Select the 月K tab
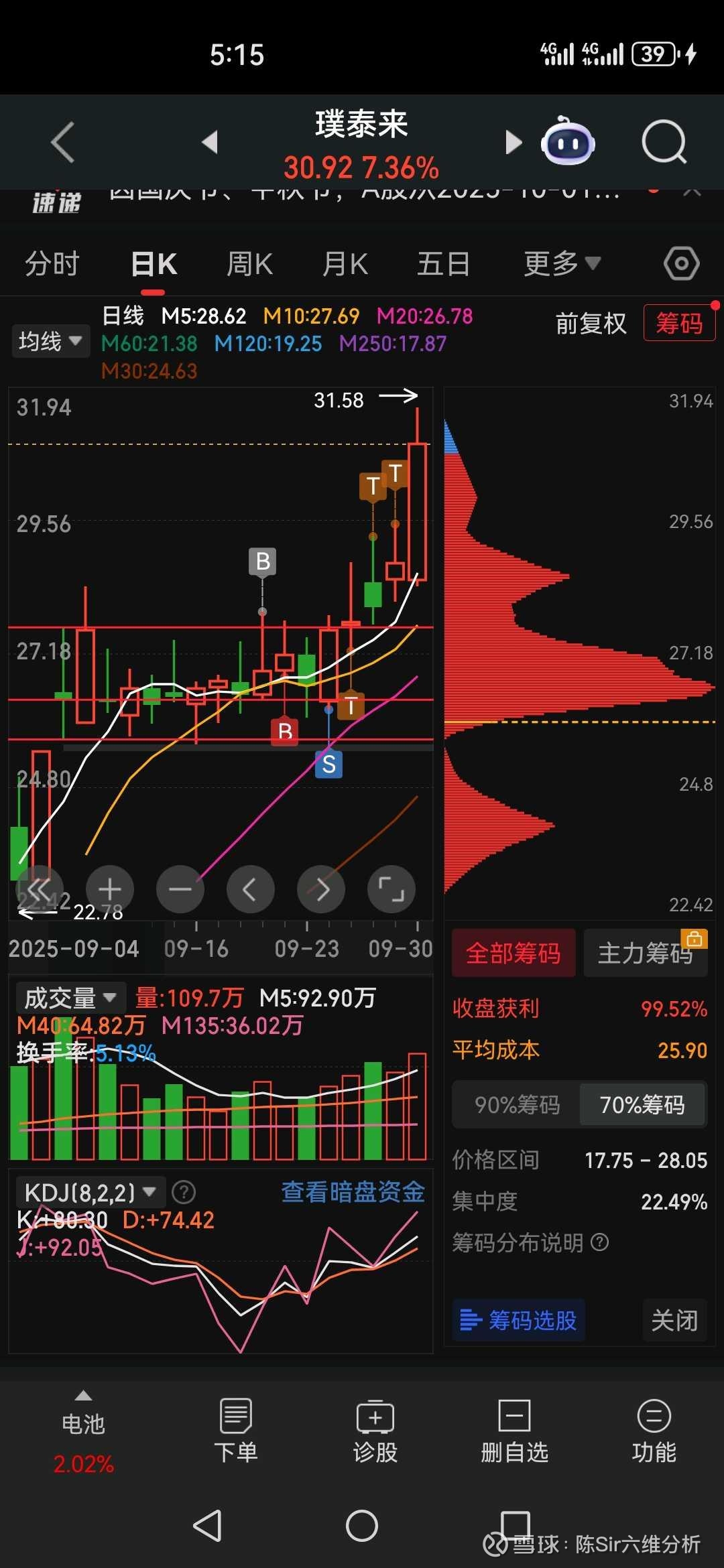Image resolution: width=724 pixels, height=1568 pixels. pyautogui.click(x=345, y=264)
